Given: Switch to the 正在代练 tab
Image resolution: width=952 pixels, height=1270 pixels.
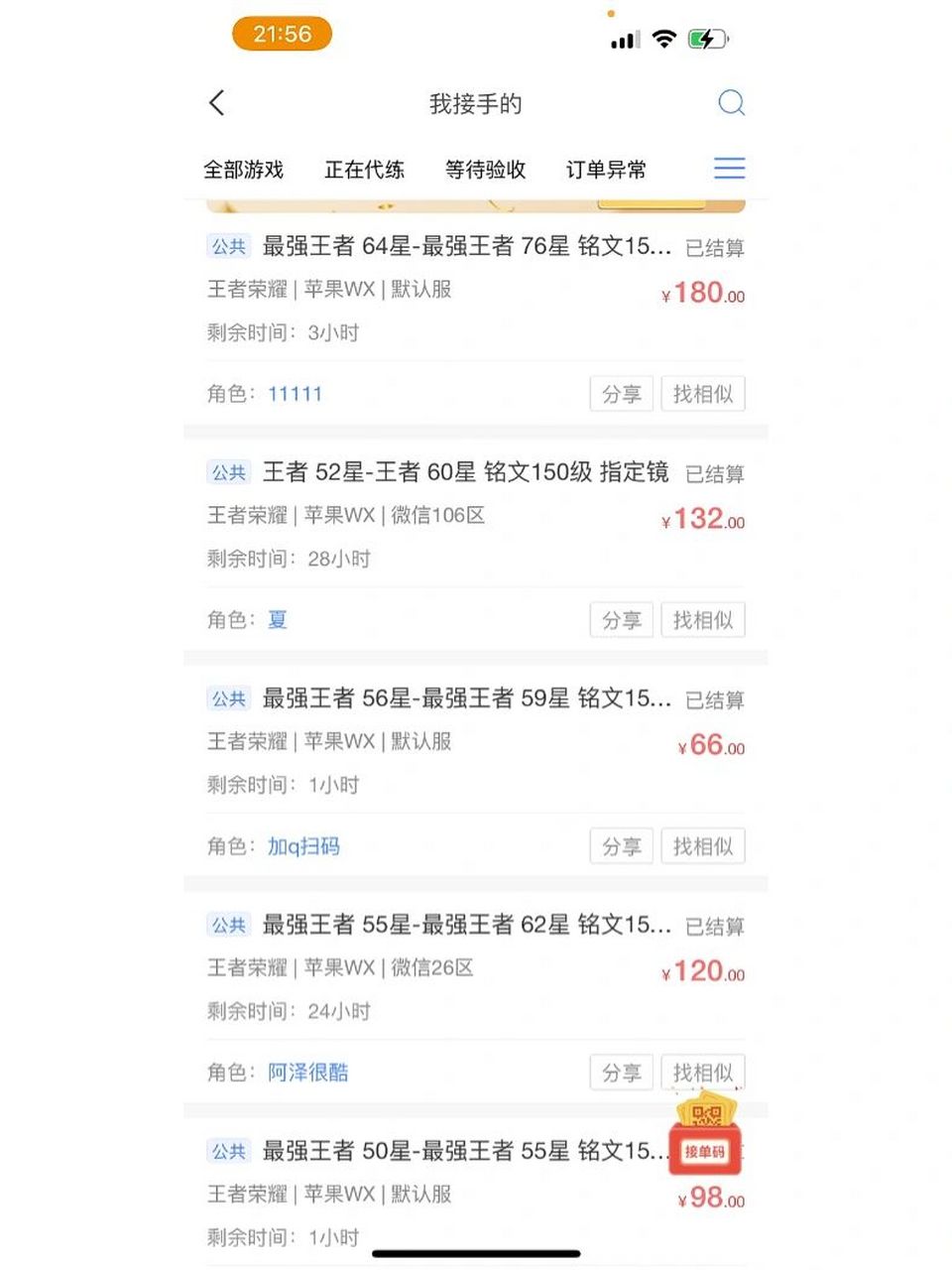Looking at the screenshot, I should pyautogui.click(x=365, y=169).
